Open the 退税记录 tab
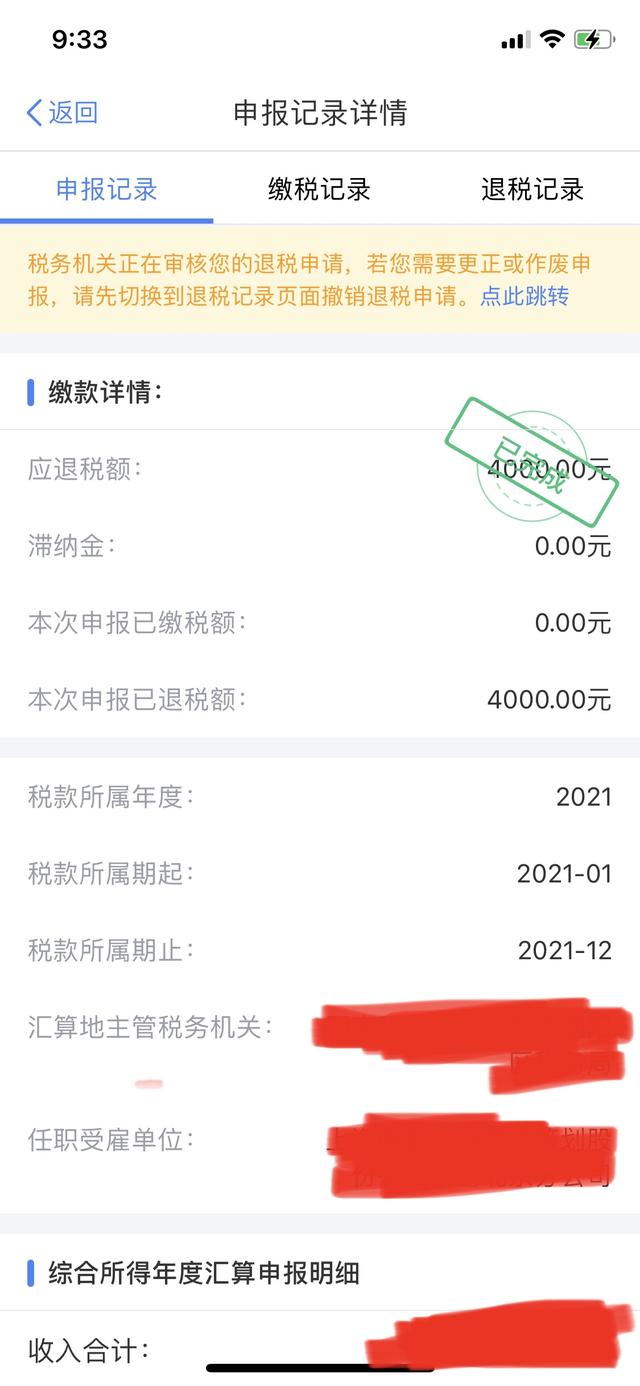 (532, 189)
